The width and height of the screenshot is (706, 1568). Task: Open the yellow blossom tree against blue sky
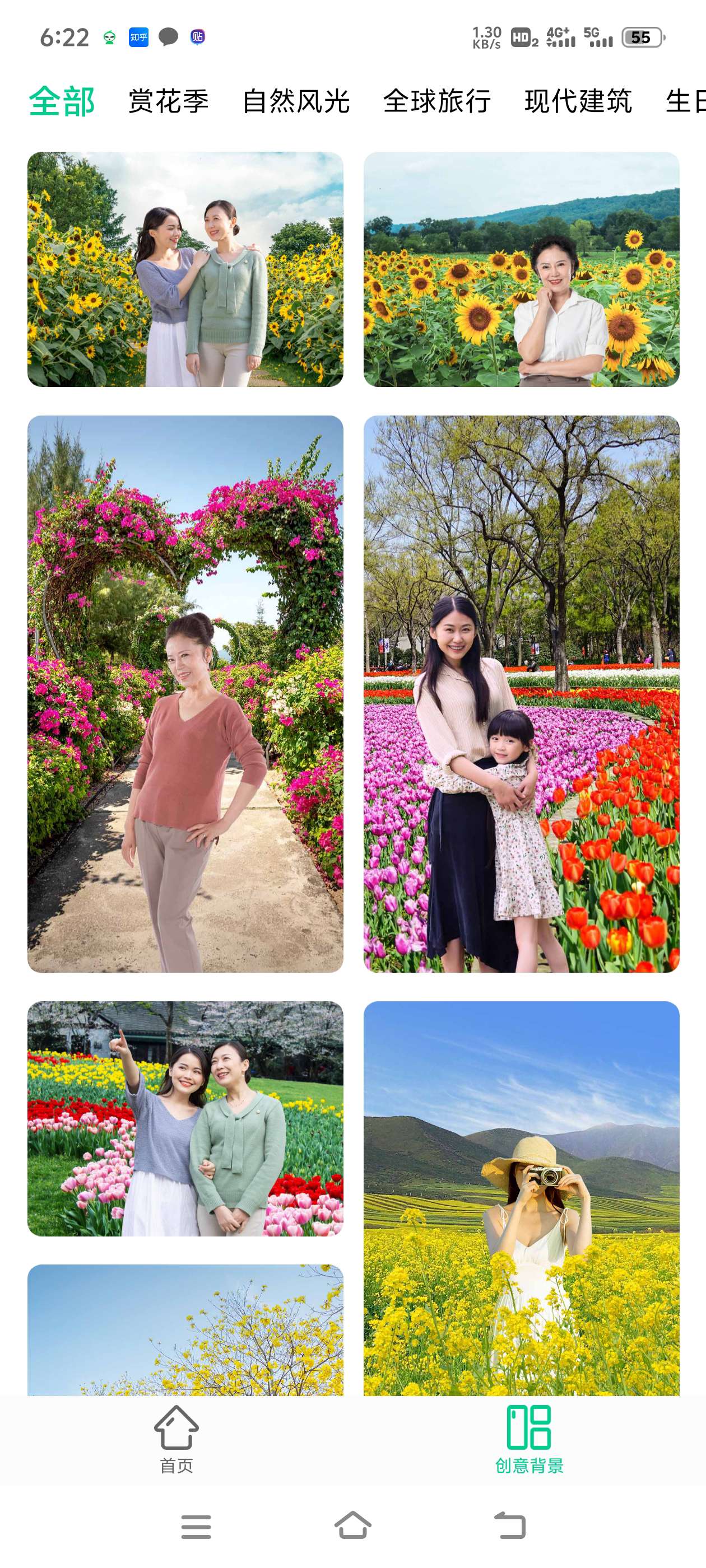pyautogui.click(x=185, y=1329)
